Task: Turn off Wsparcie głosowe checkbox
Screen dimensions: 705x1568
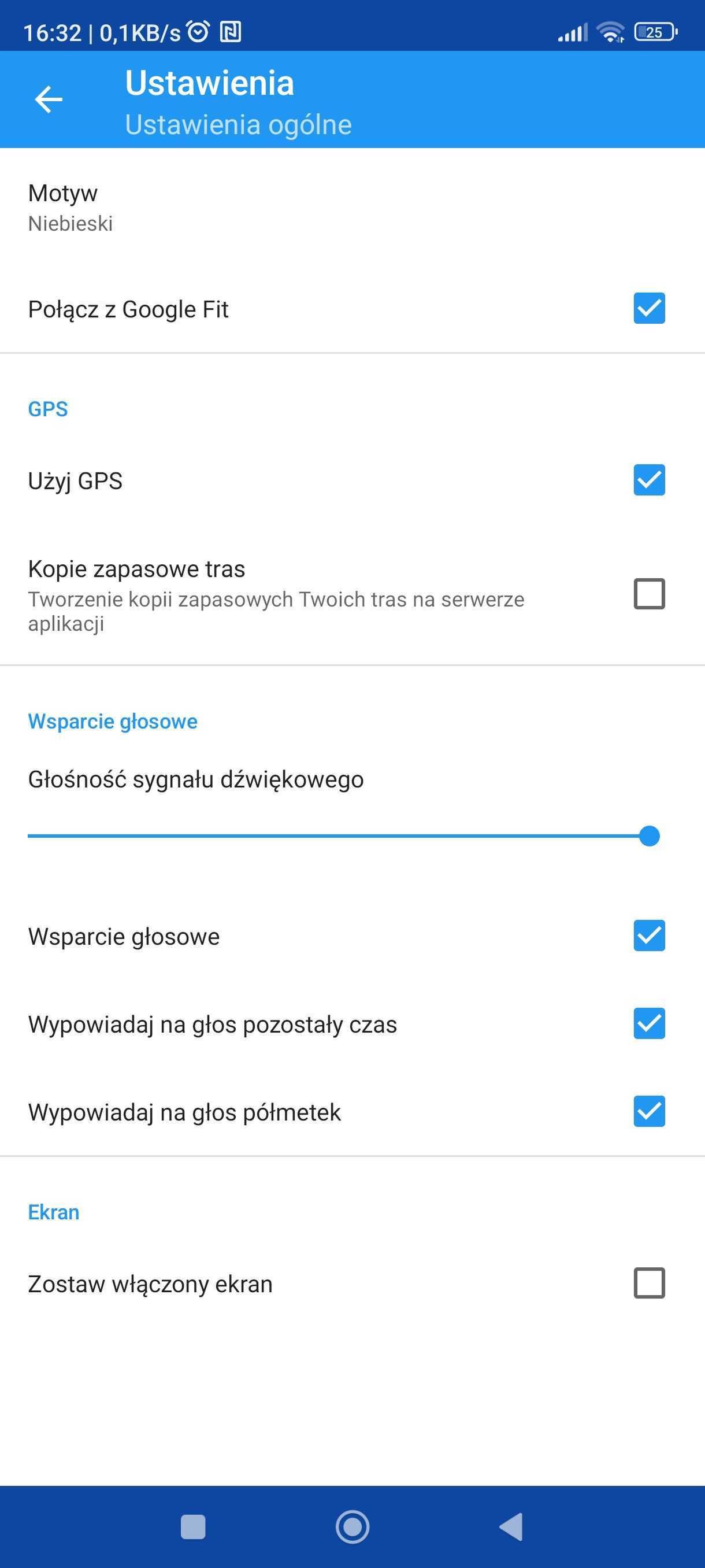Action: tap(648, 935)
